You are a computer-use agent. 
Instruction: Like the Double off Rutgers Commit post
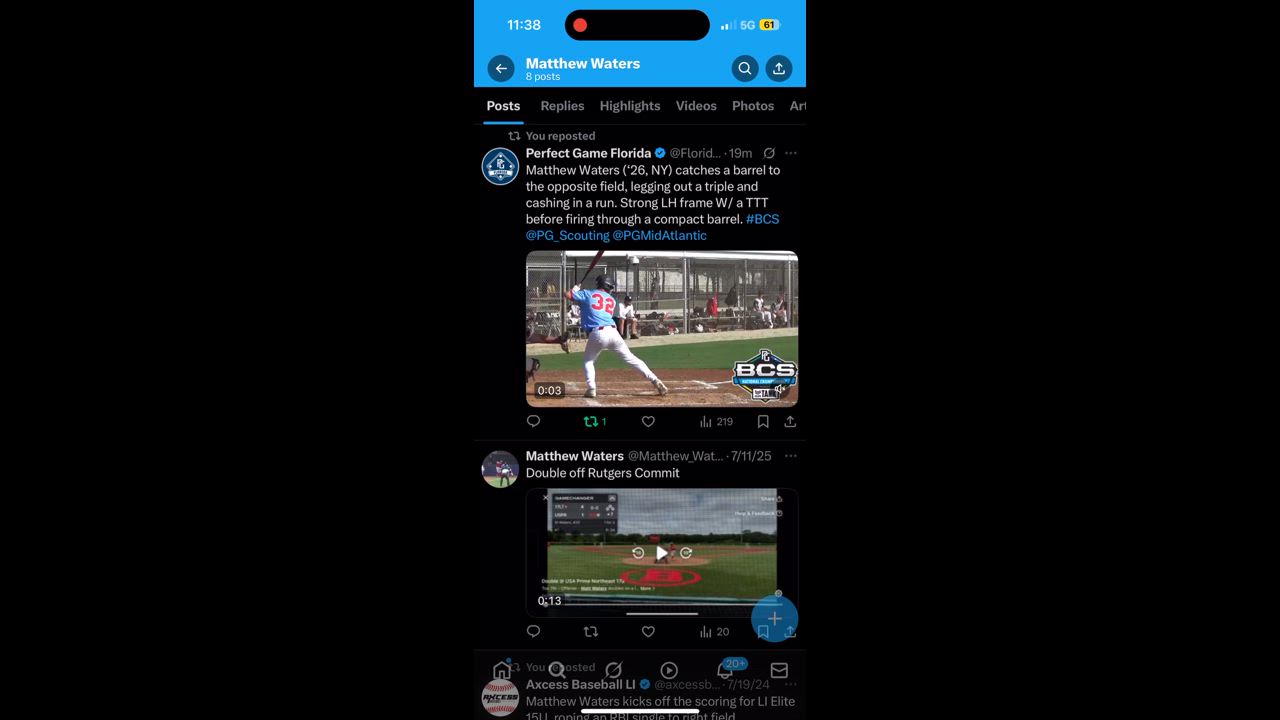[x=648, y=632]
